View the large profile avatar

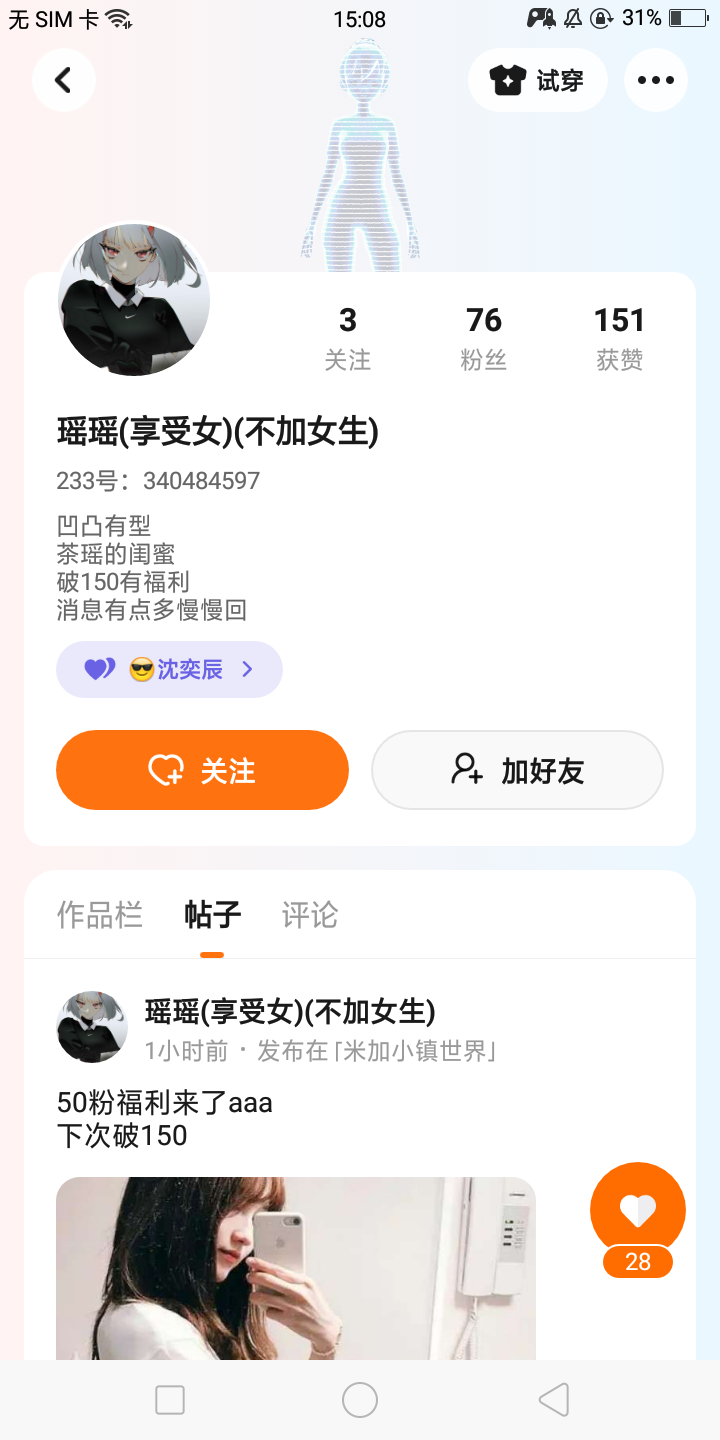(x=134, y=300)
